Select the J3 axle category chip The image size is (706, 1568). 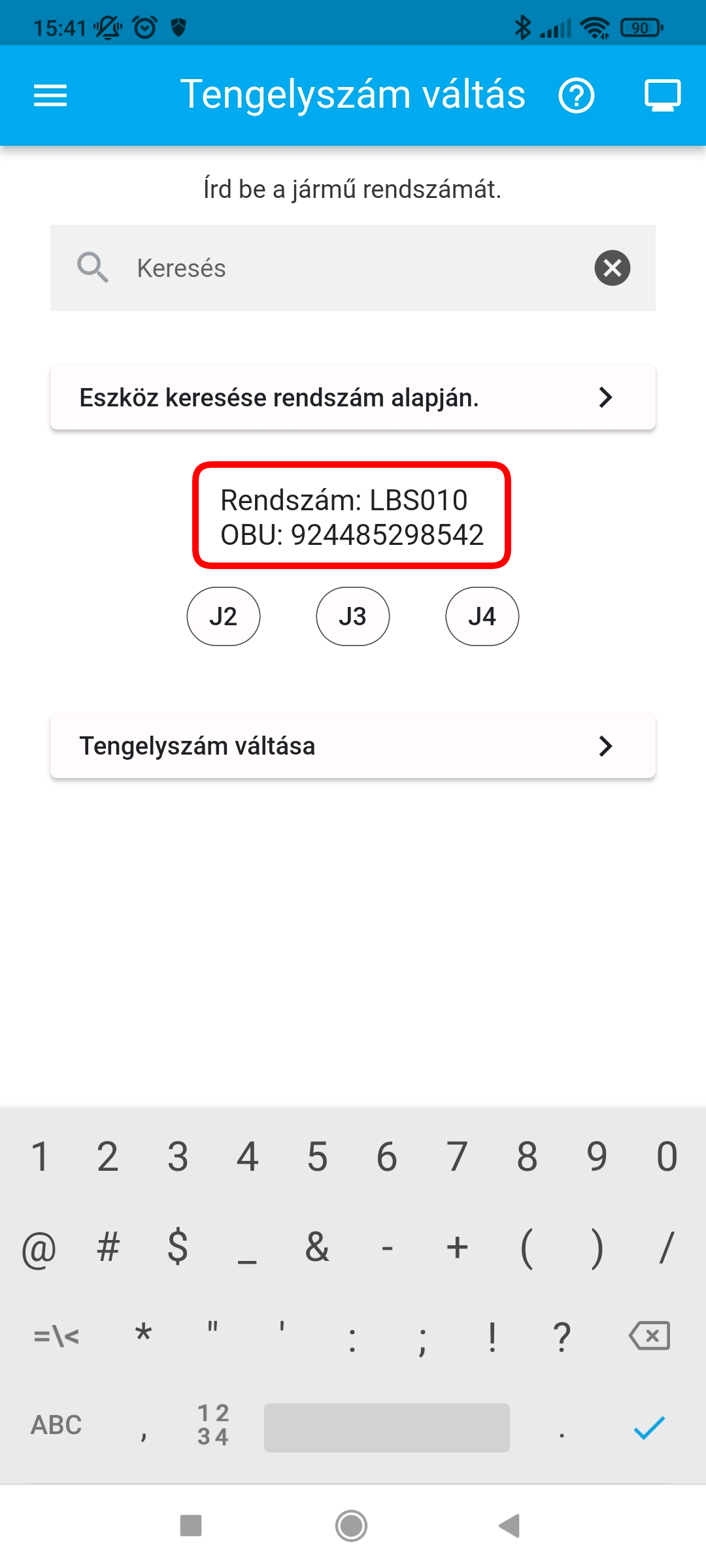click(x=353, y=616)
